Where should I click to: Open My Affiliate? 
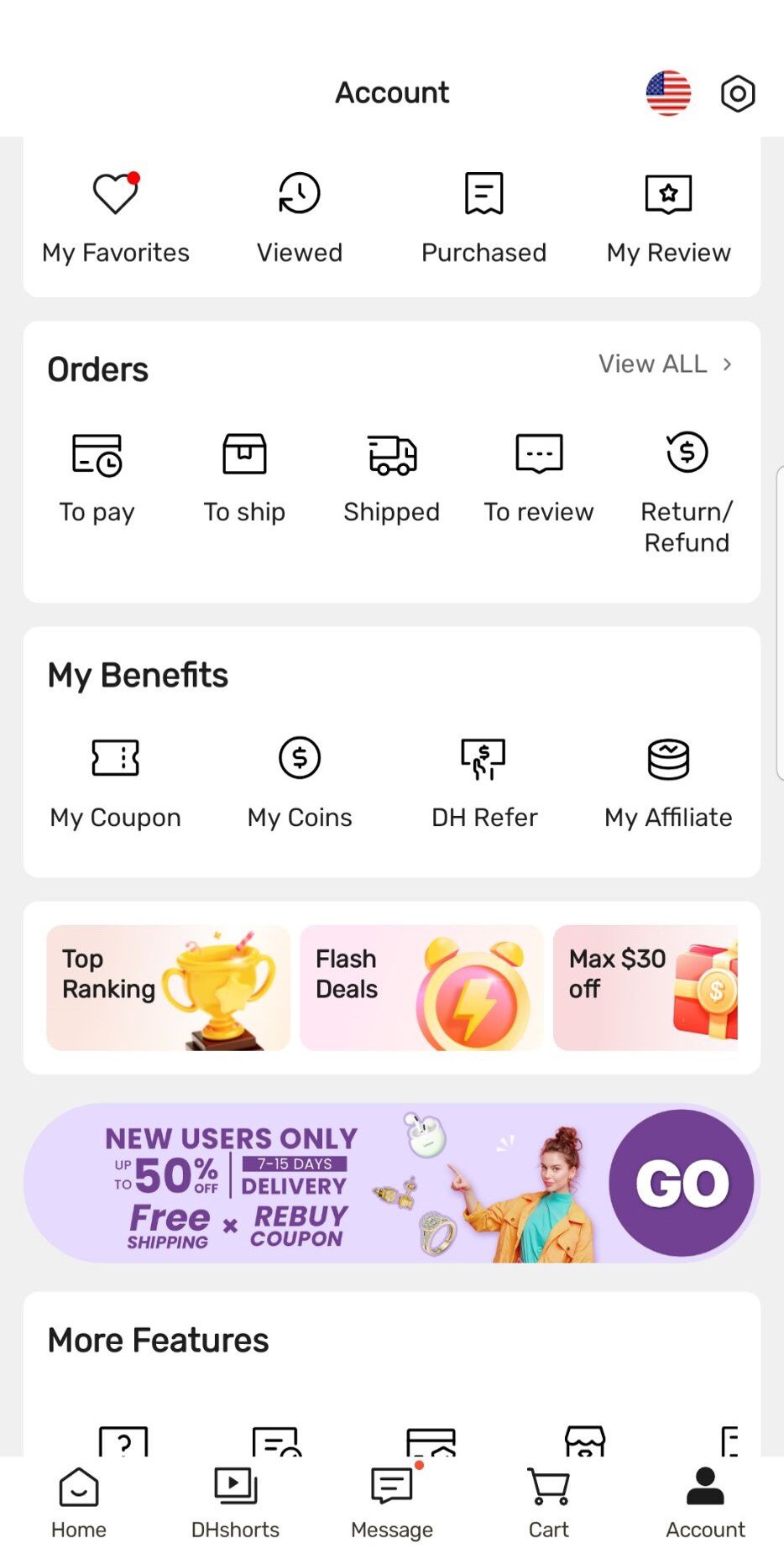click(x=667, y=781)
